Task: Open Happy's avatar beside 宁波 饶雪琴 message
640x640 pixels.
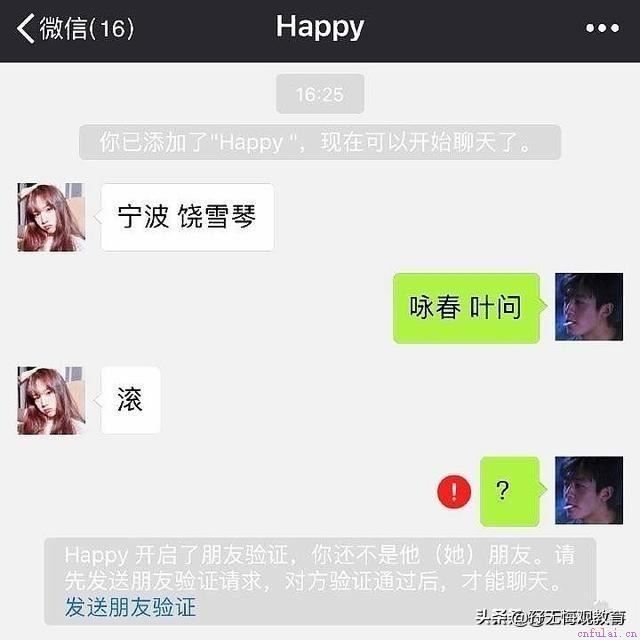Action: 51,217
